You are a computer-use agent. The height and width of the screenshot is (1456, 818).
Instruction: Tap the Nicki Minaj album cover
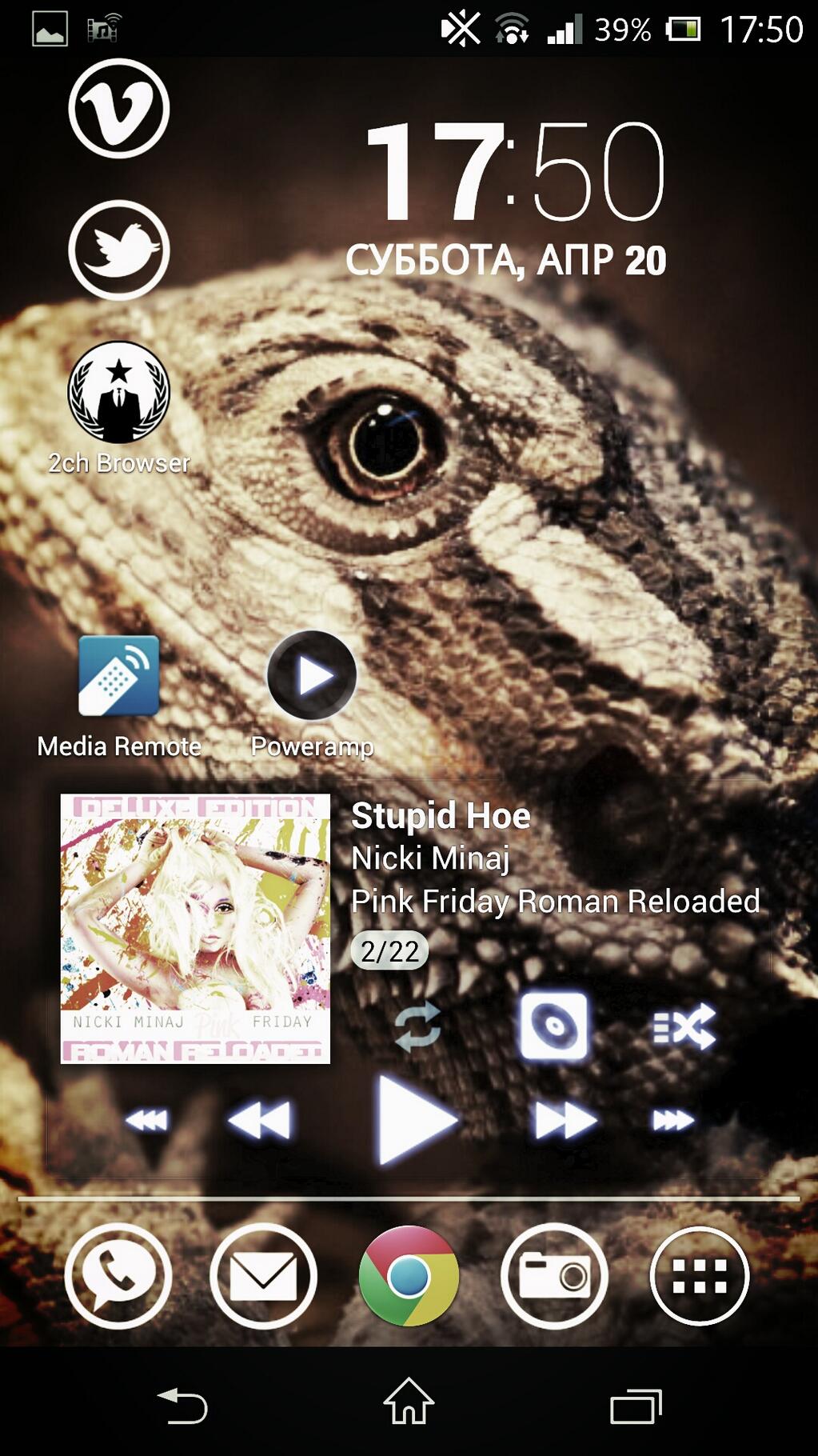point(195,929)
